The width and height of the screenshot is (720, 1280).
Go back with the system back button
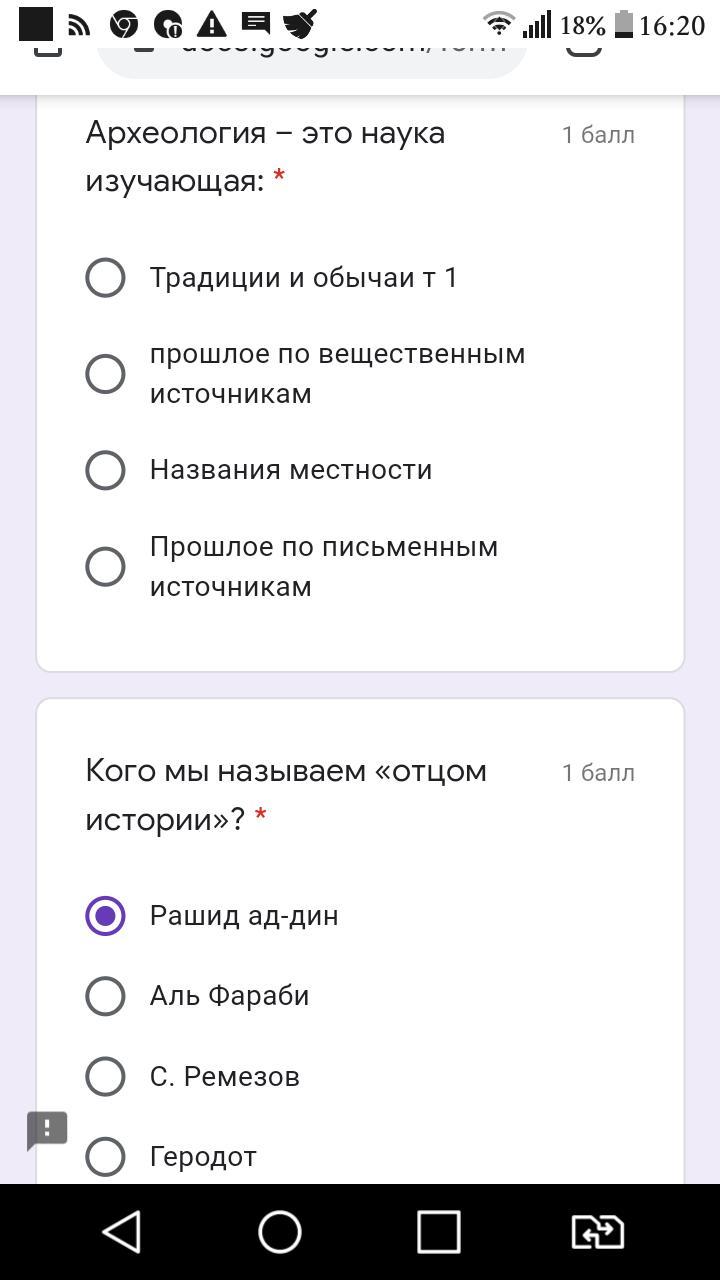point(122,1232)
